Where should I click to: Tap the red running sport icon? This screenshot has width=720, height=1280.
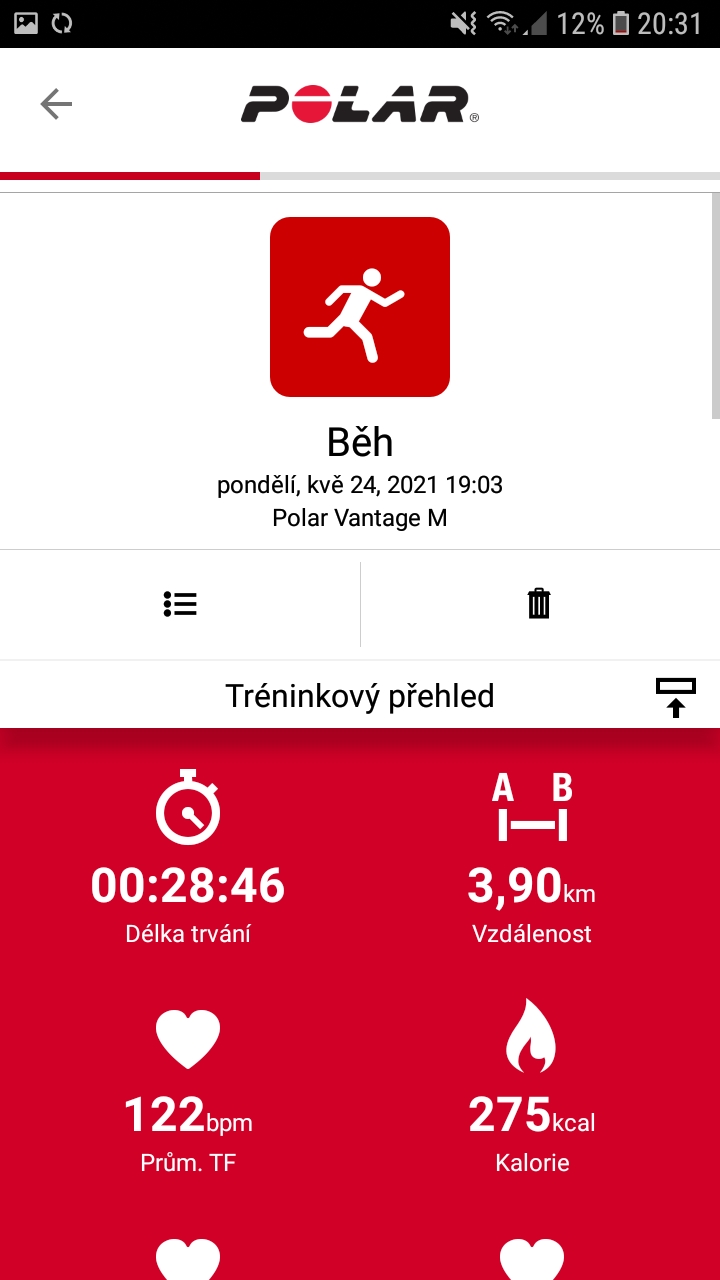click(x=360, y=307)
